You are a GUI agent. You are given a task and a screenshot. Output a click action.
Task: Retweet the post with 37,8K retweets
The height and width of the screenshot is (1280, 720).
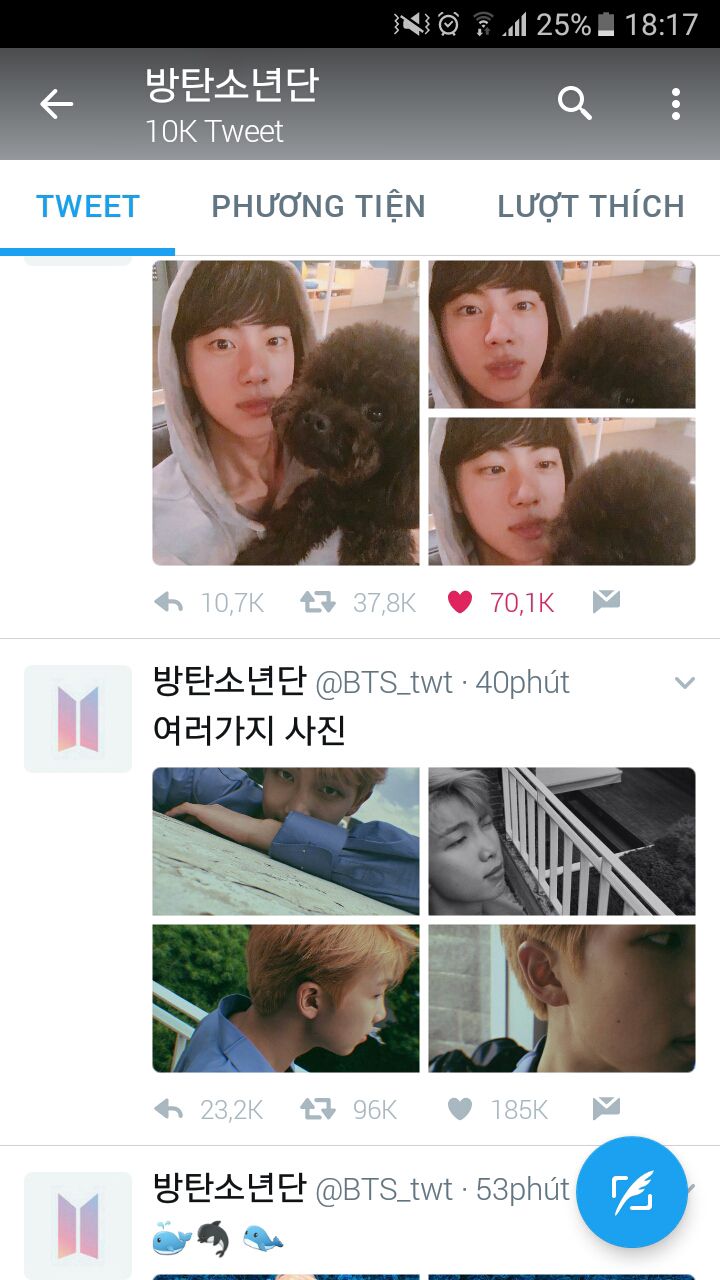317,602
